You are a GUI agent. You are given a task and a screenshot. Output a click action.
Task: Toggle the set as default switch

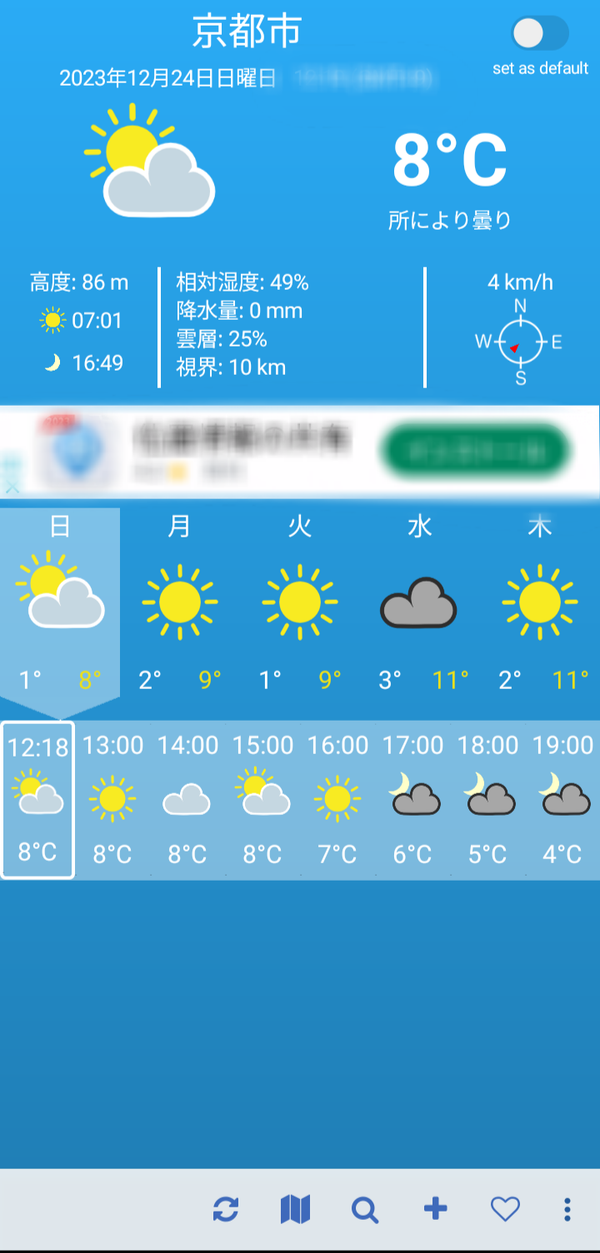[x=540, y=34]
